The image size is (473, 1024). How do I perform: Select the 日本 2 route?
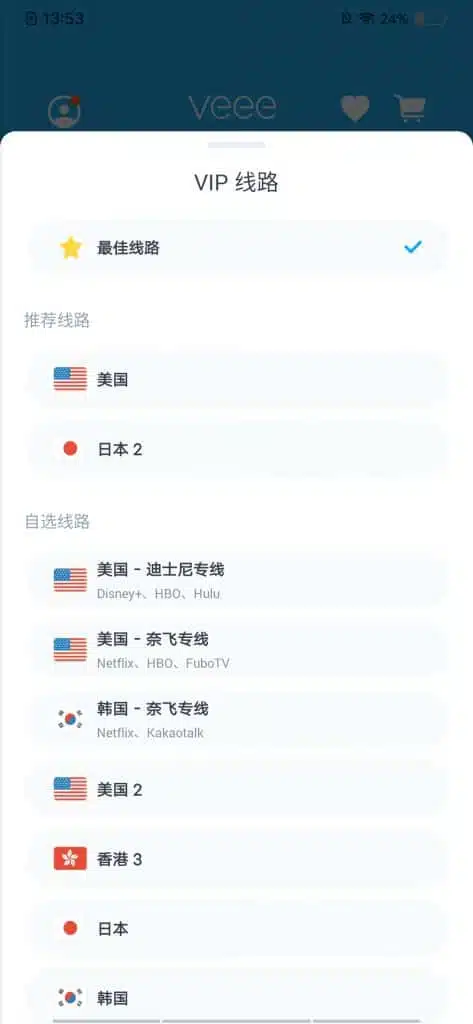[x=236, y=449]
